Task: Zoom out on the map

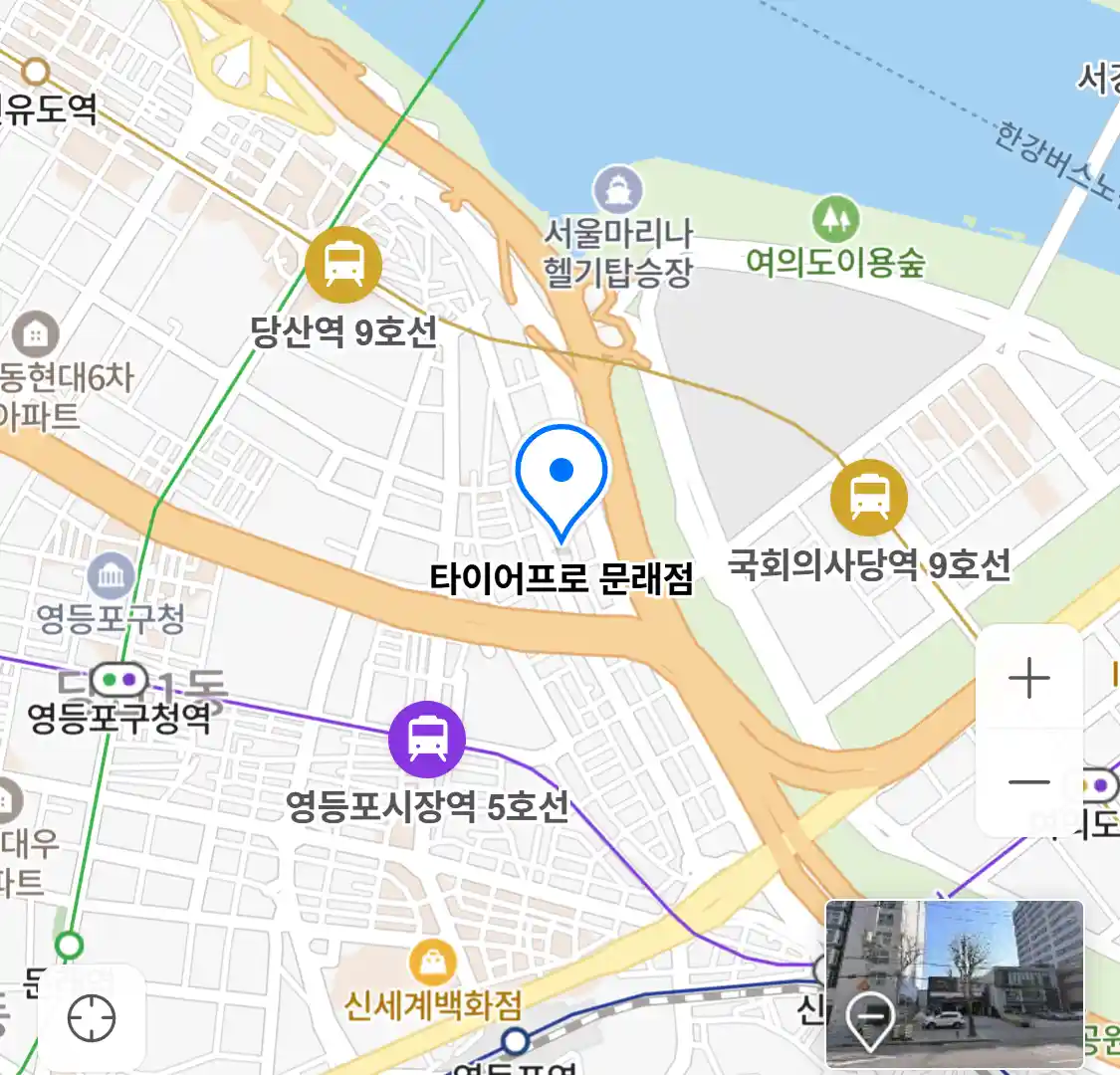Action: [x=1029, y=782]
